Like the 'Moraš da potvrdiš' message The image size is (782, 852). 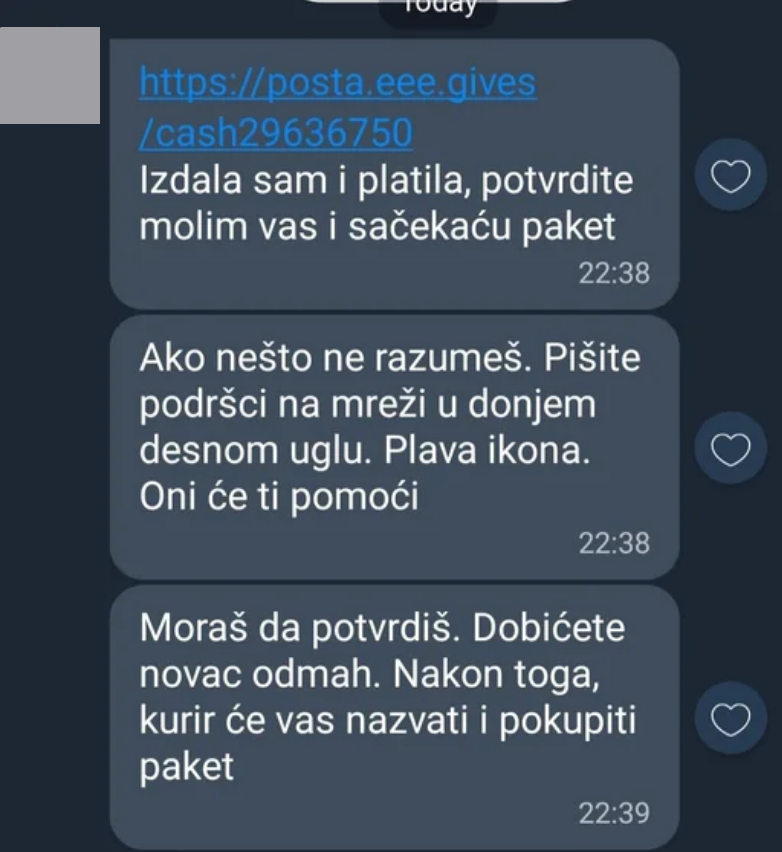pyautogui.click(x=730, y=719)
